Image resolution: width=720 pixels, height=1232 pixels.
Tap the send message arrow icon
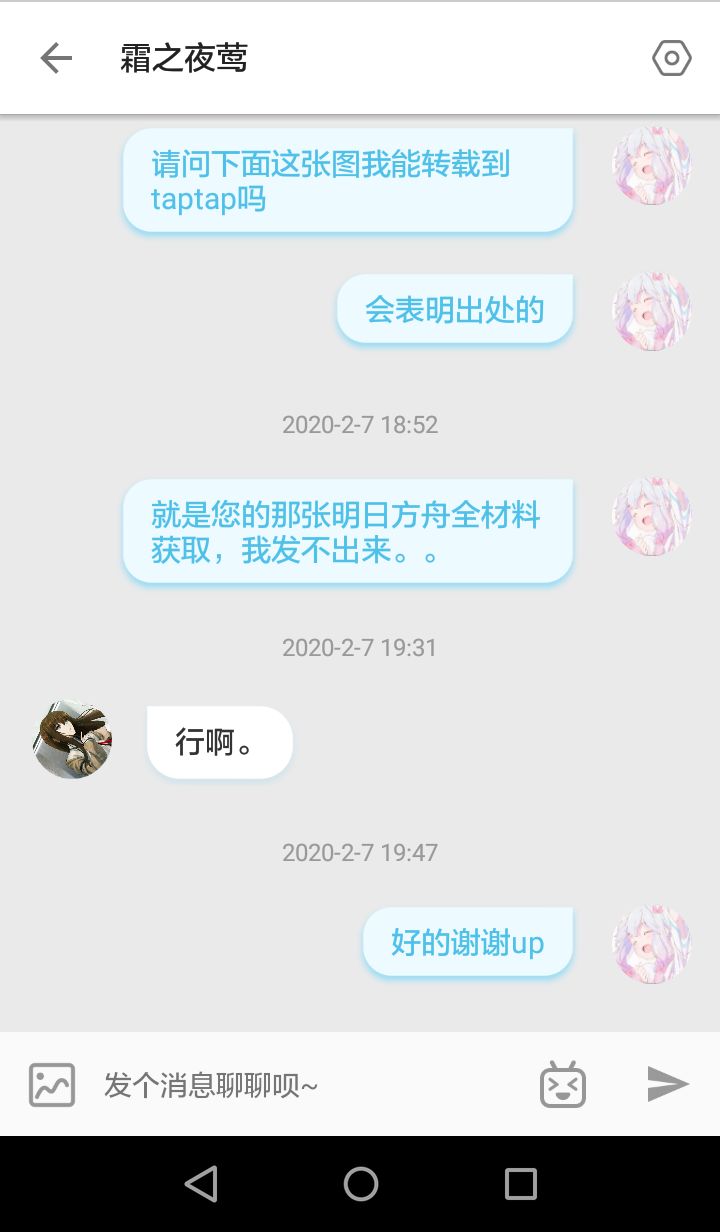point(668,1083)
